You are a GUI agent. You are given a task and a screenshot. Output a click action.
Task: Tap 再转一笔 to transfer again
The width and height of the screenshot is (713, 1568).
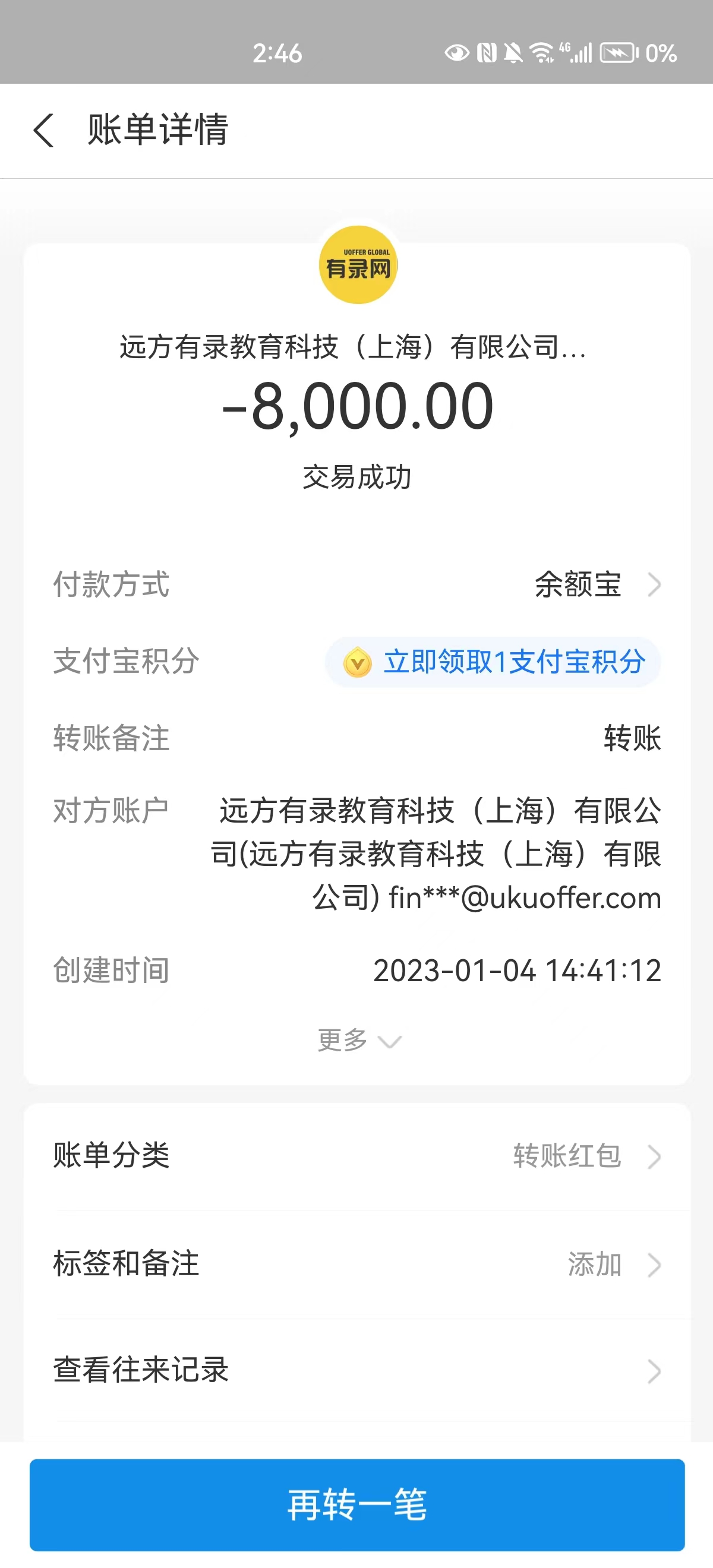click(357, 1504)
